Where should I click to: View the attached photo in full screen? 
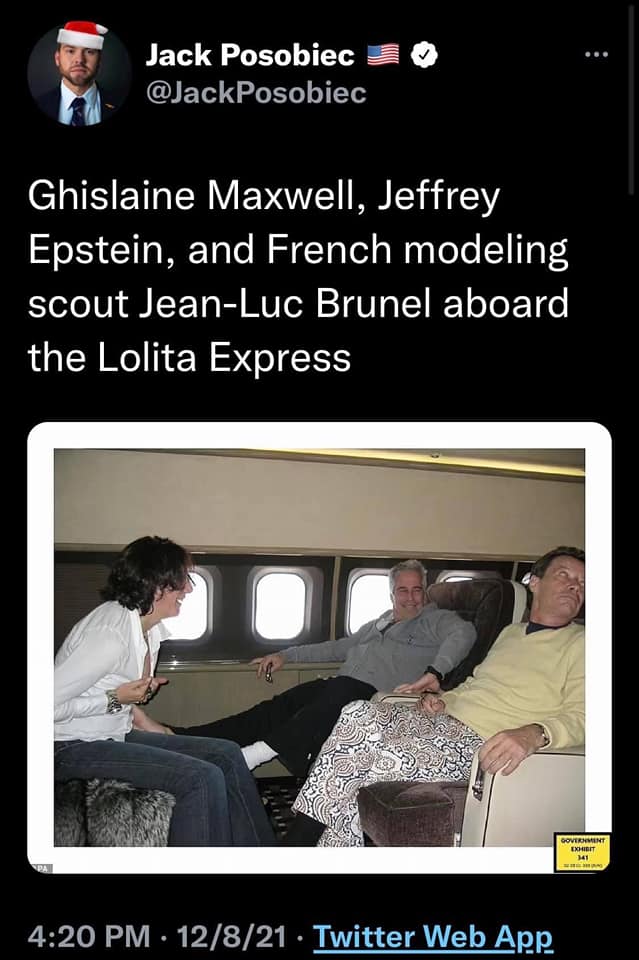tap(319, 646)
